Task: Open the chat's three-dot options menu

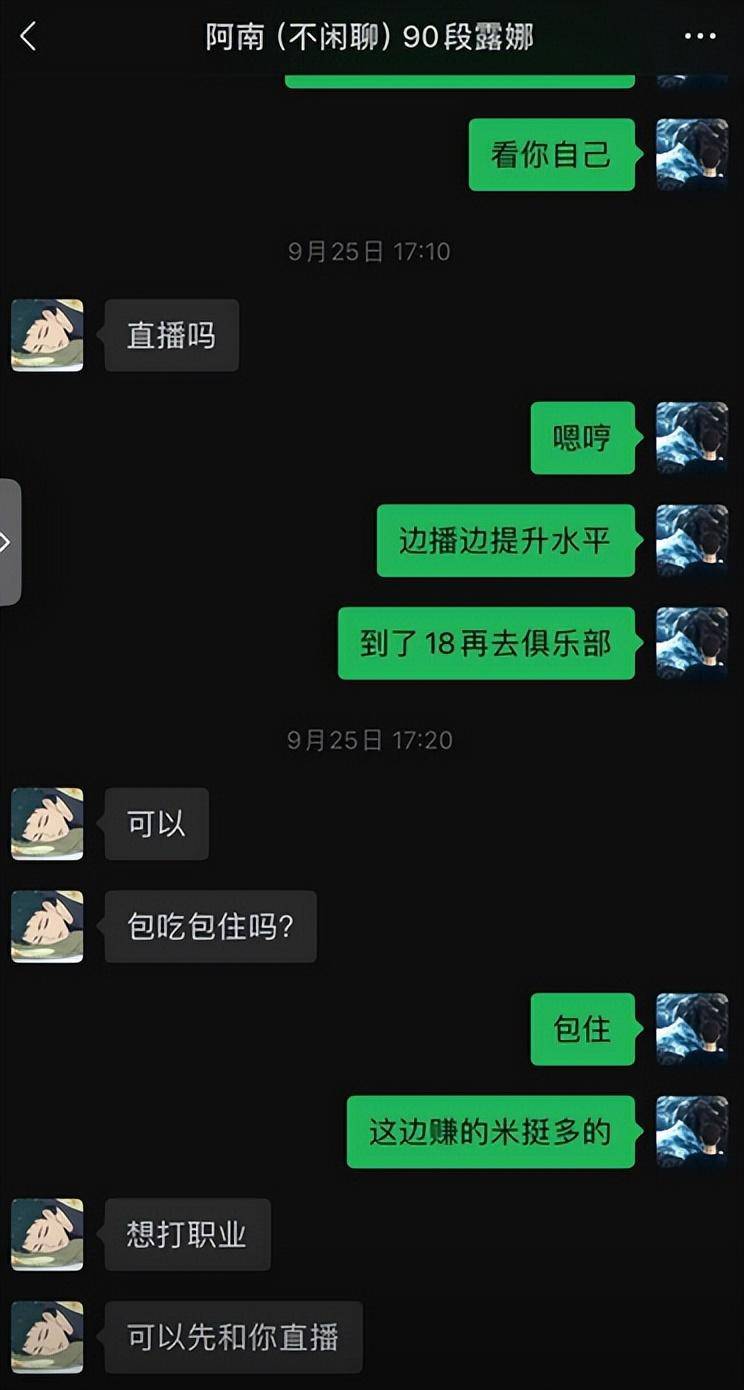Action: (699, 37)
